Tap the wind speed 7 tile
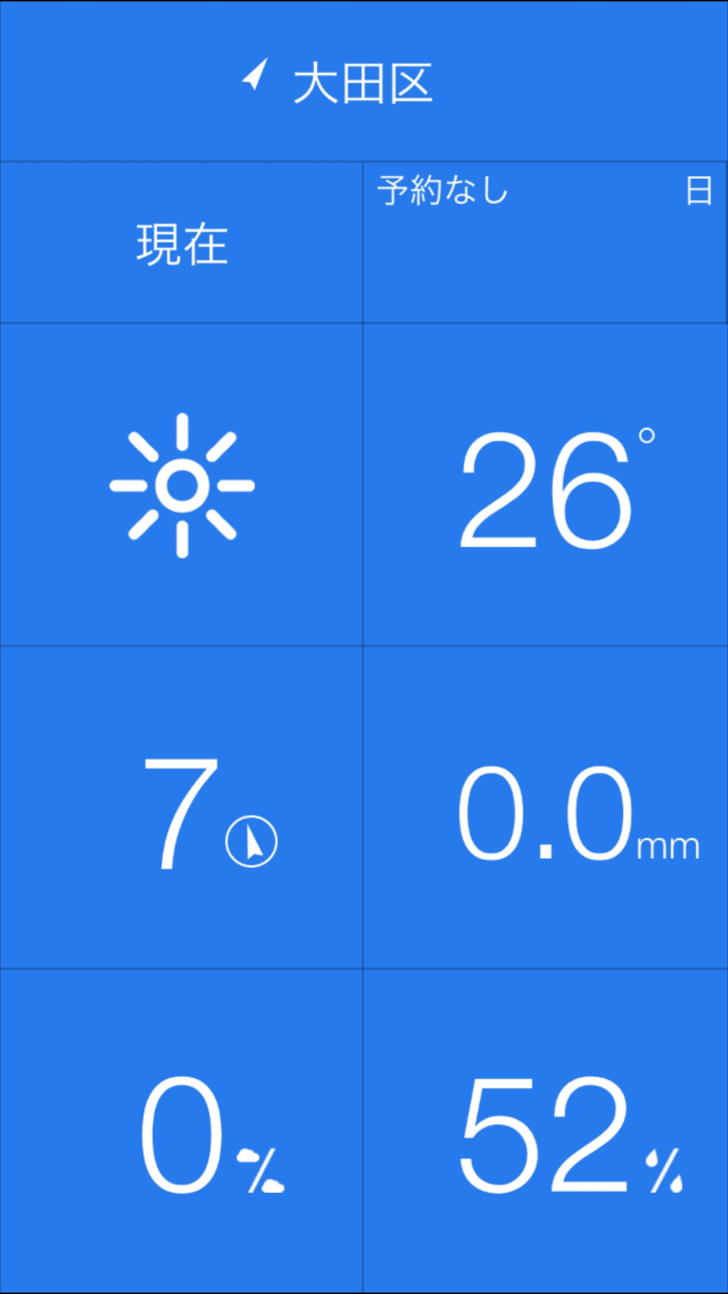Viewport: 728px width, 1294px height. (x=181, y=808)
